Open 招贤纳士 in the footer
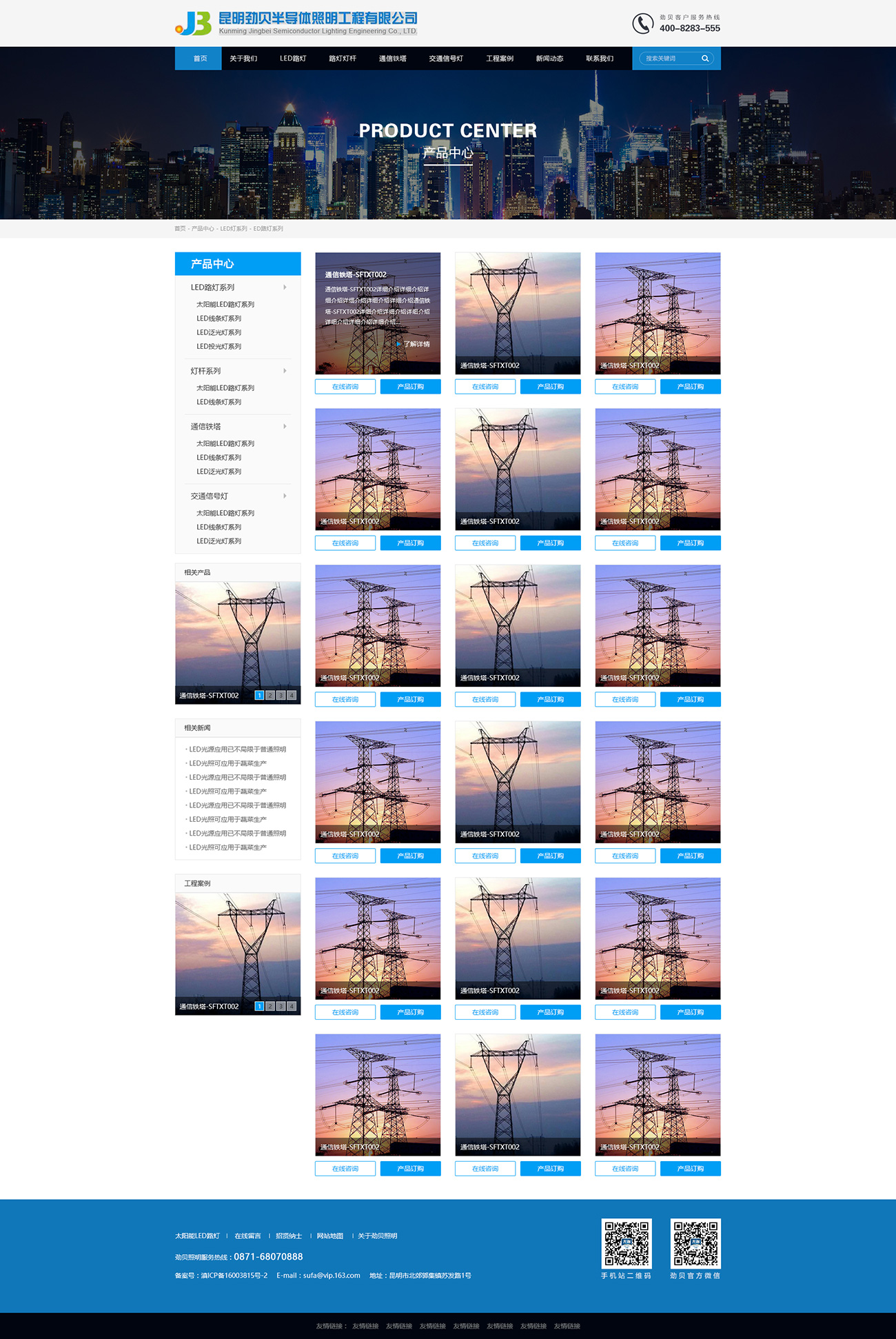This screenshot has height=1339, width=896. coord(289,1236)
